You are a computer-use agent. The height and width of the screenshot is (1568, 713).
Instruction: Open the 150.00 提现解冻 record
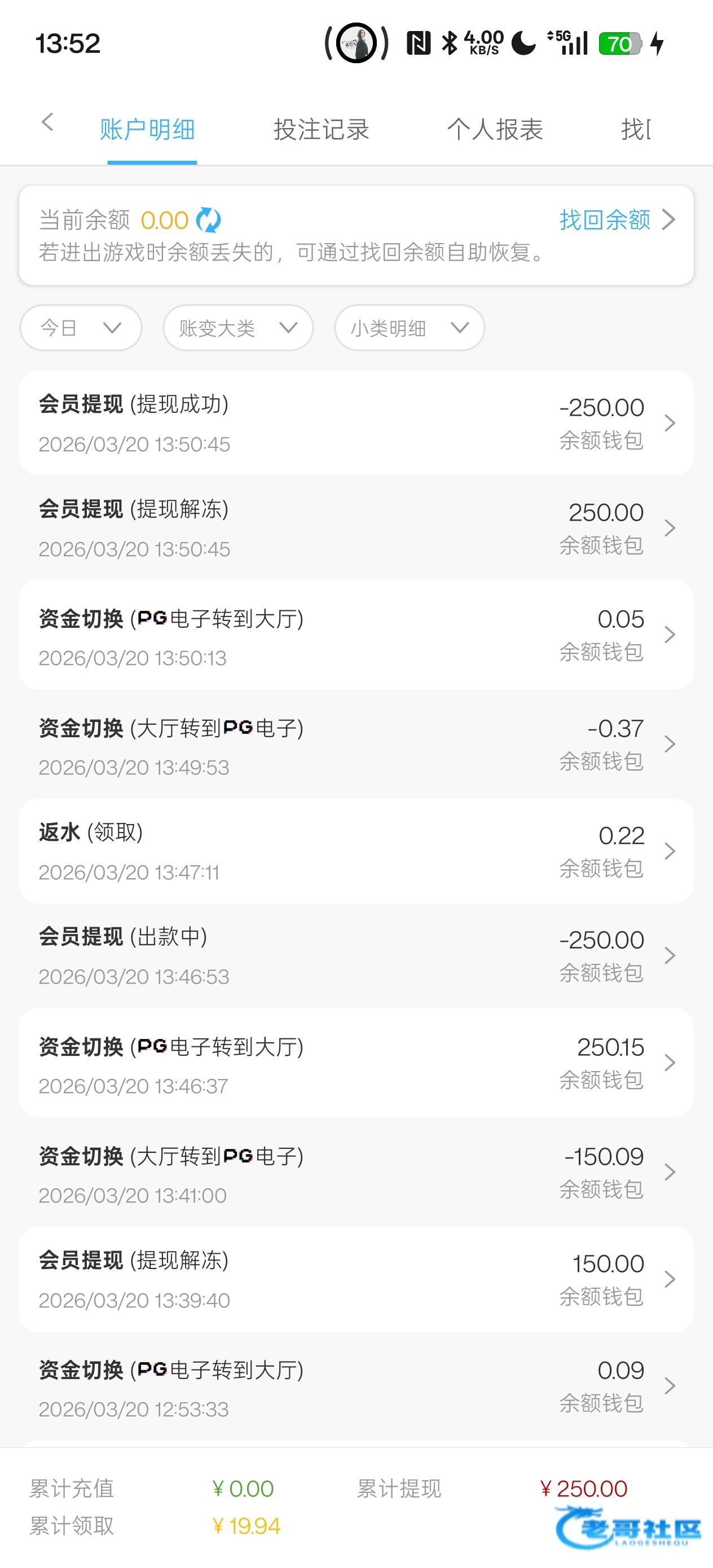(x=356, y=1279)
